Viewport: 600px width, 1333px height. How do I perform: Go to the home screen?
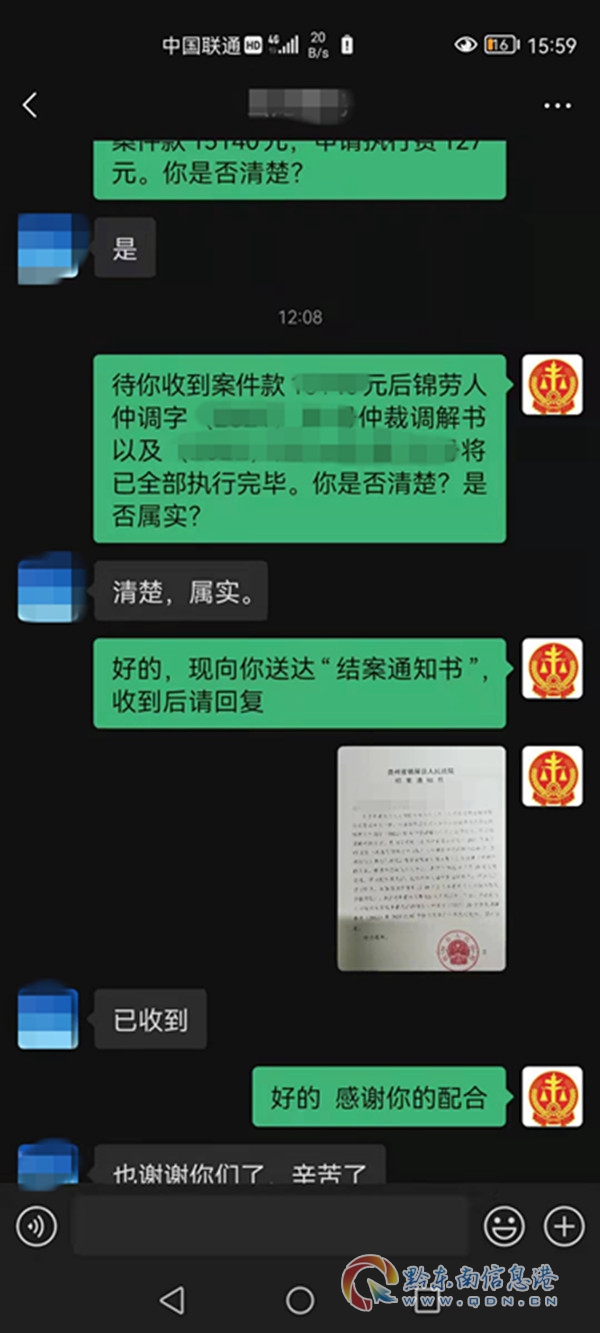(300, 1299)
